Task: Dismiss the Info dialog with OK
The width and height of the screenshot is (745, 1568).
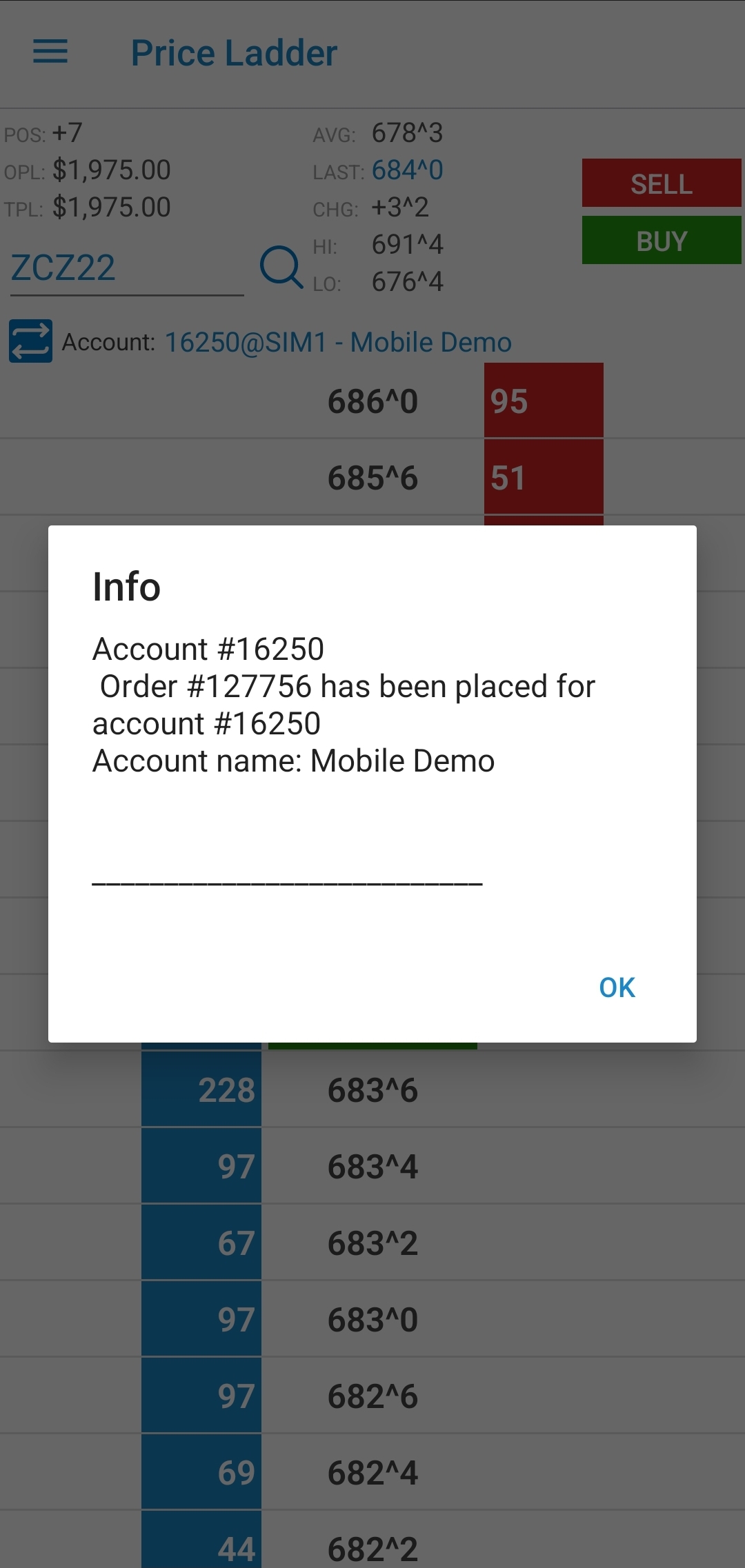Action: point(617,987)
